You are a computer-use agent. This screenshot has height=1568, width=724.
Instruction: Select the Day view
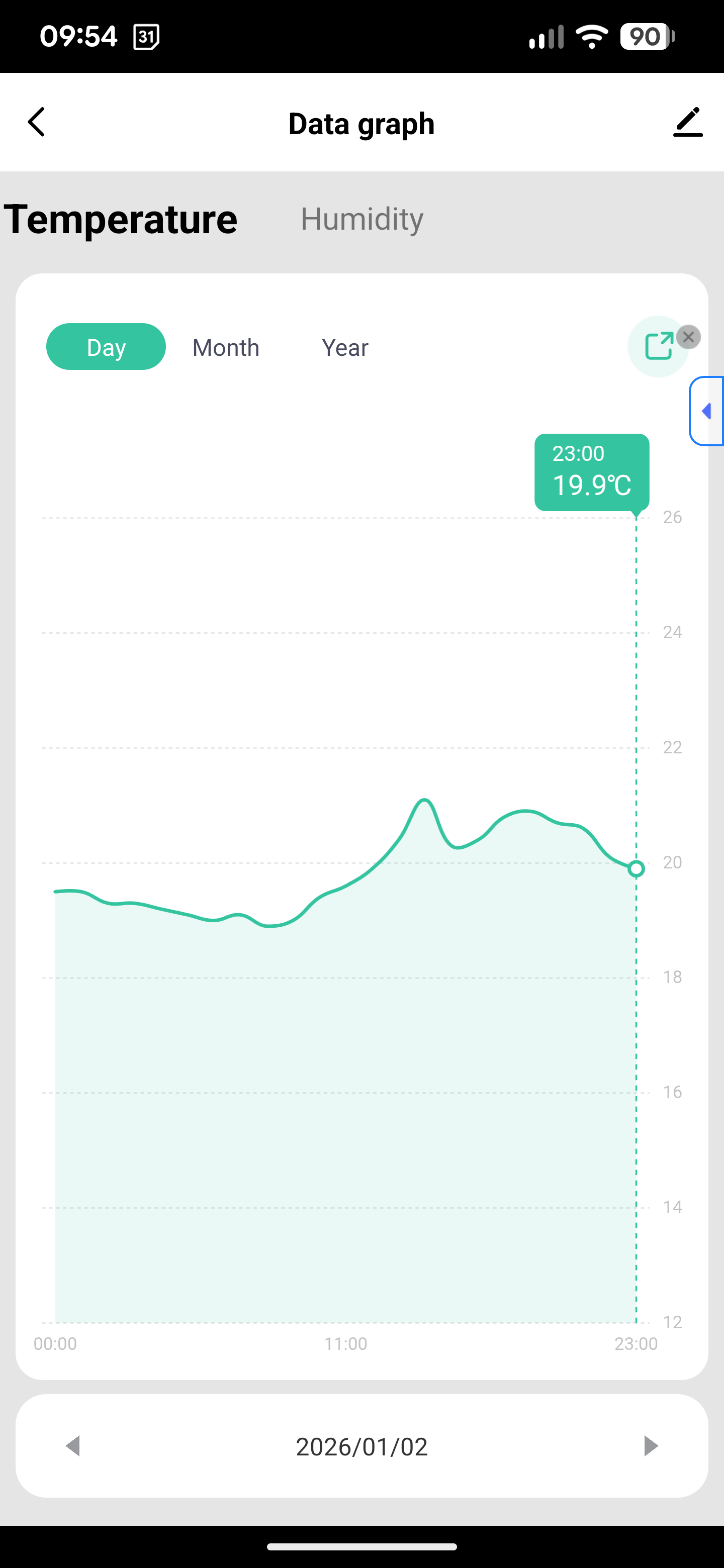coord(106,347)
